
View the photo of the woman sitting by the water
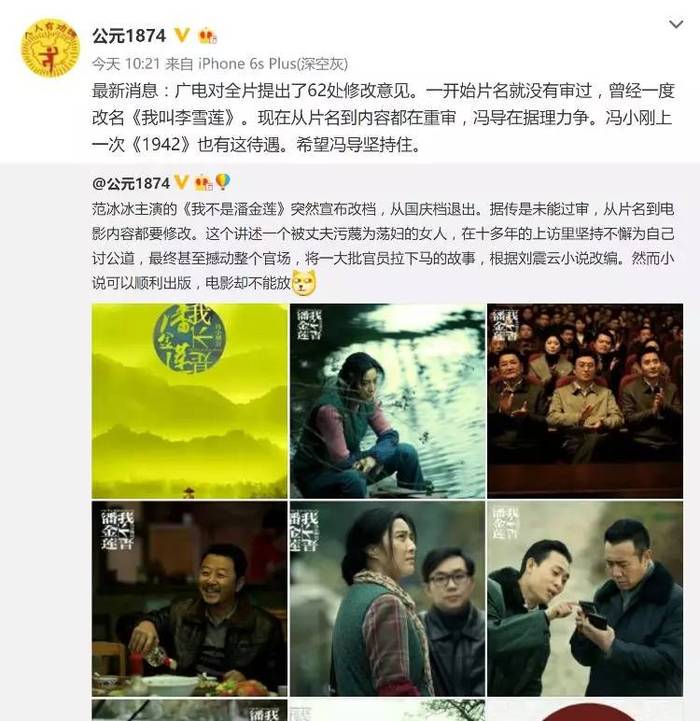[386, 400]
